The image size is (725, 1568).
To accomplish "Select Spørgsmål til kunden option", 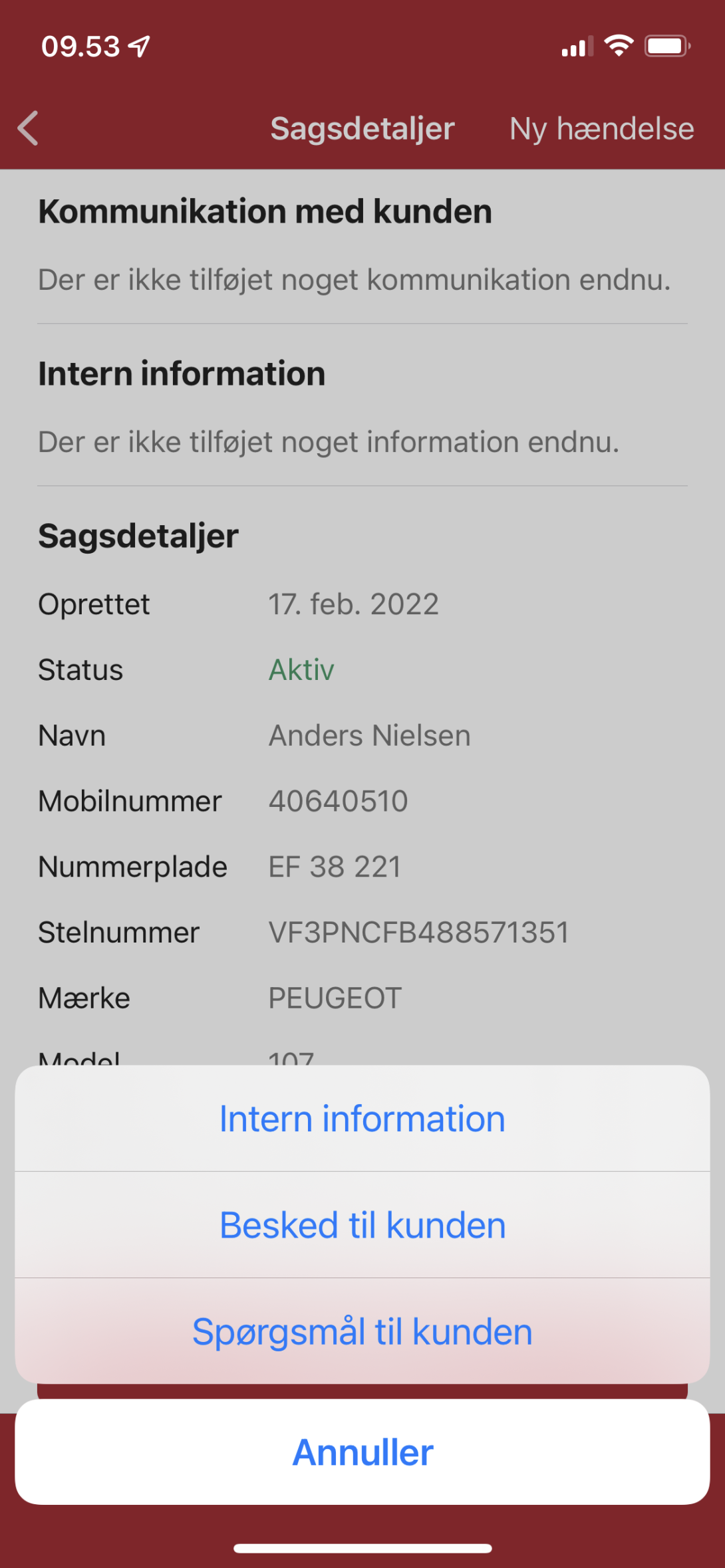I will 362,1331.
